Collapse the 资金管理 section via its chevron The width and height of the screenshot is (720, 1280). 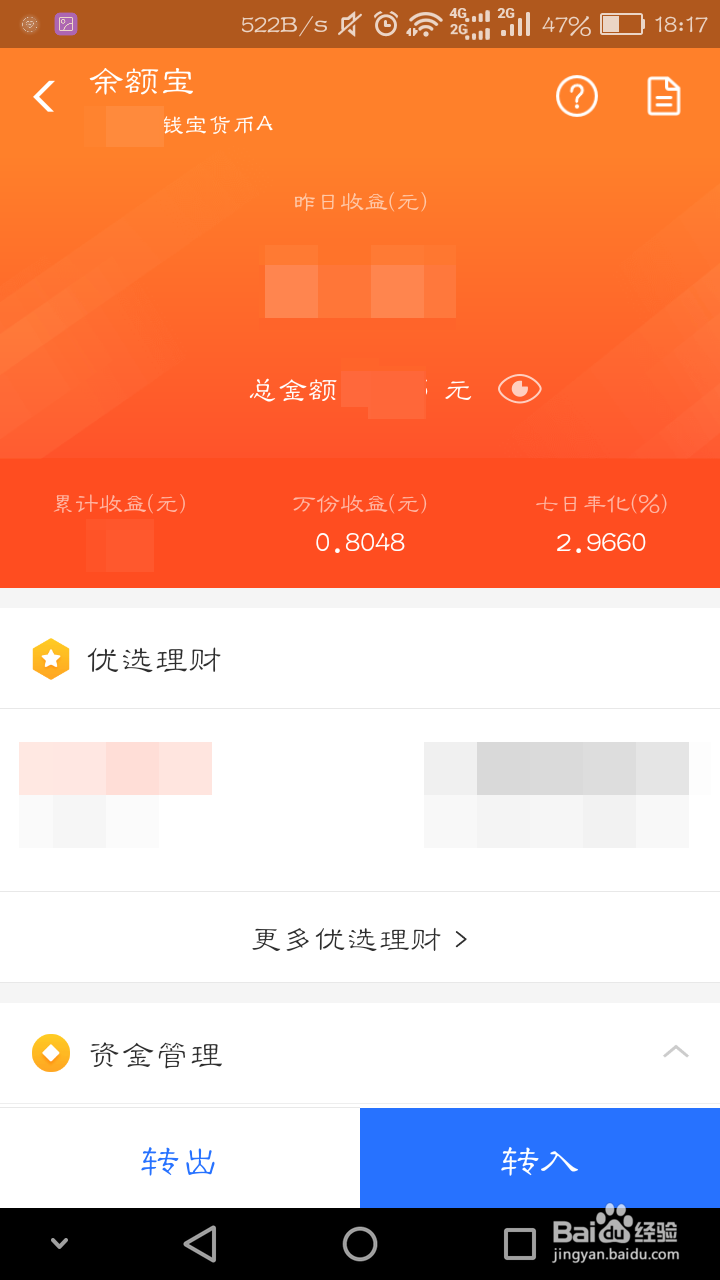click(x=677, y=1053)
